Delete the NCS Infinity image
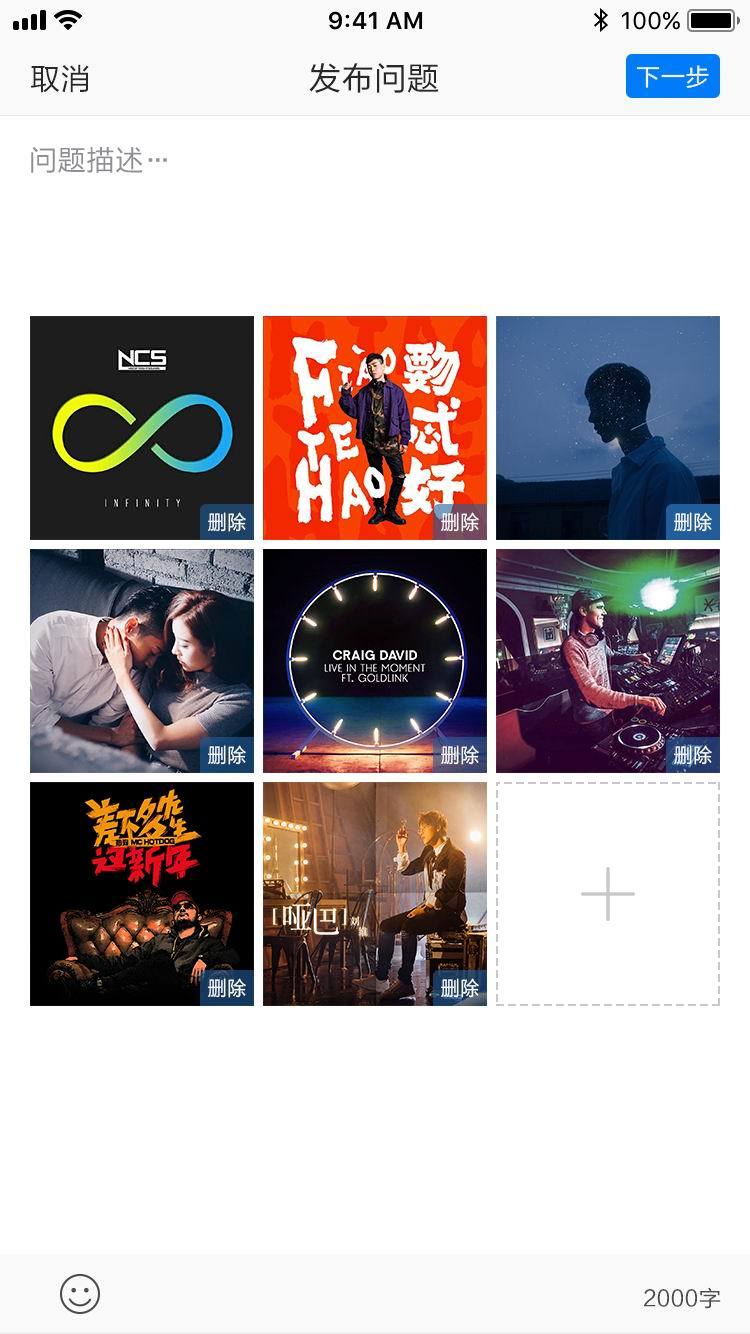 coord(227,522)
